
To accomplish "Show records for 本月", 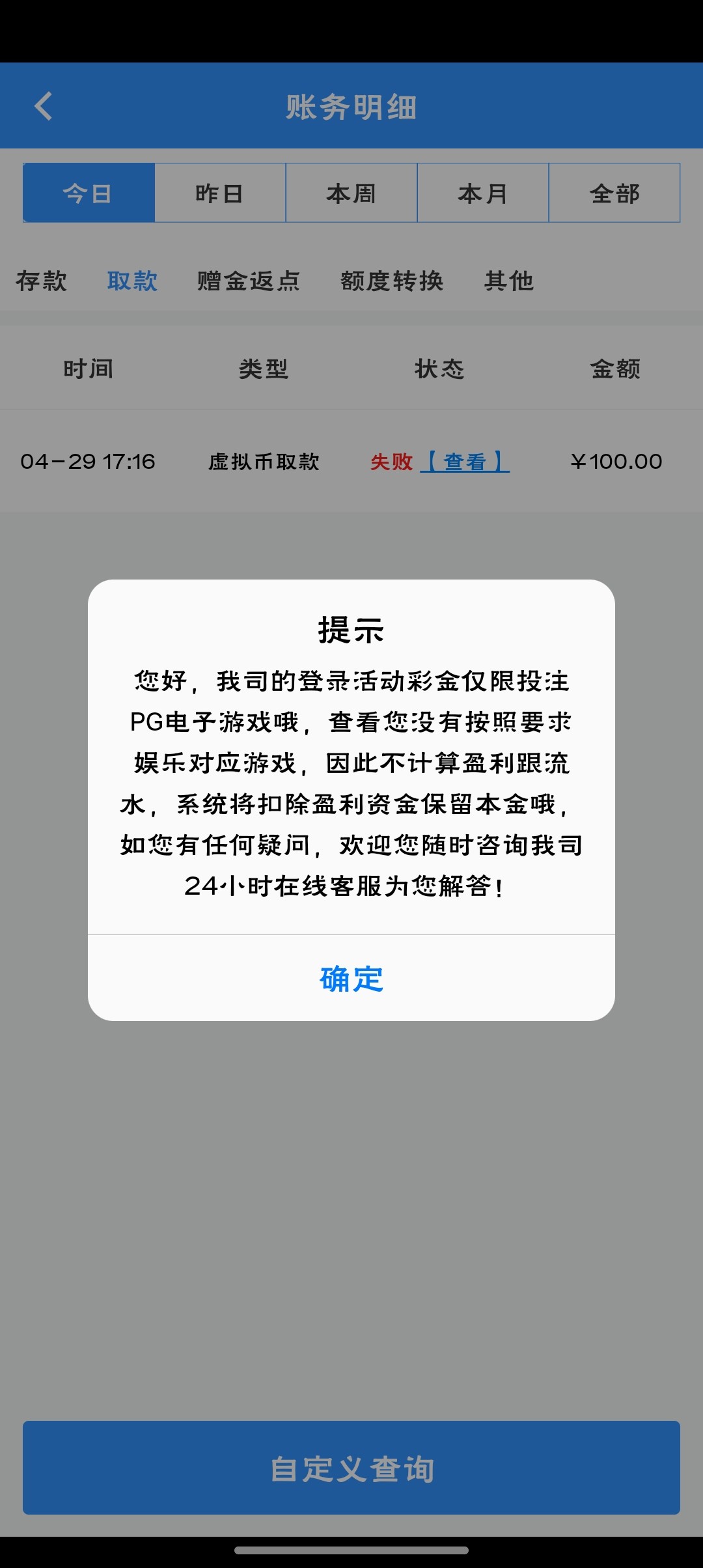I will tap(483, 193).
